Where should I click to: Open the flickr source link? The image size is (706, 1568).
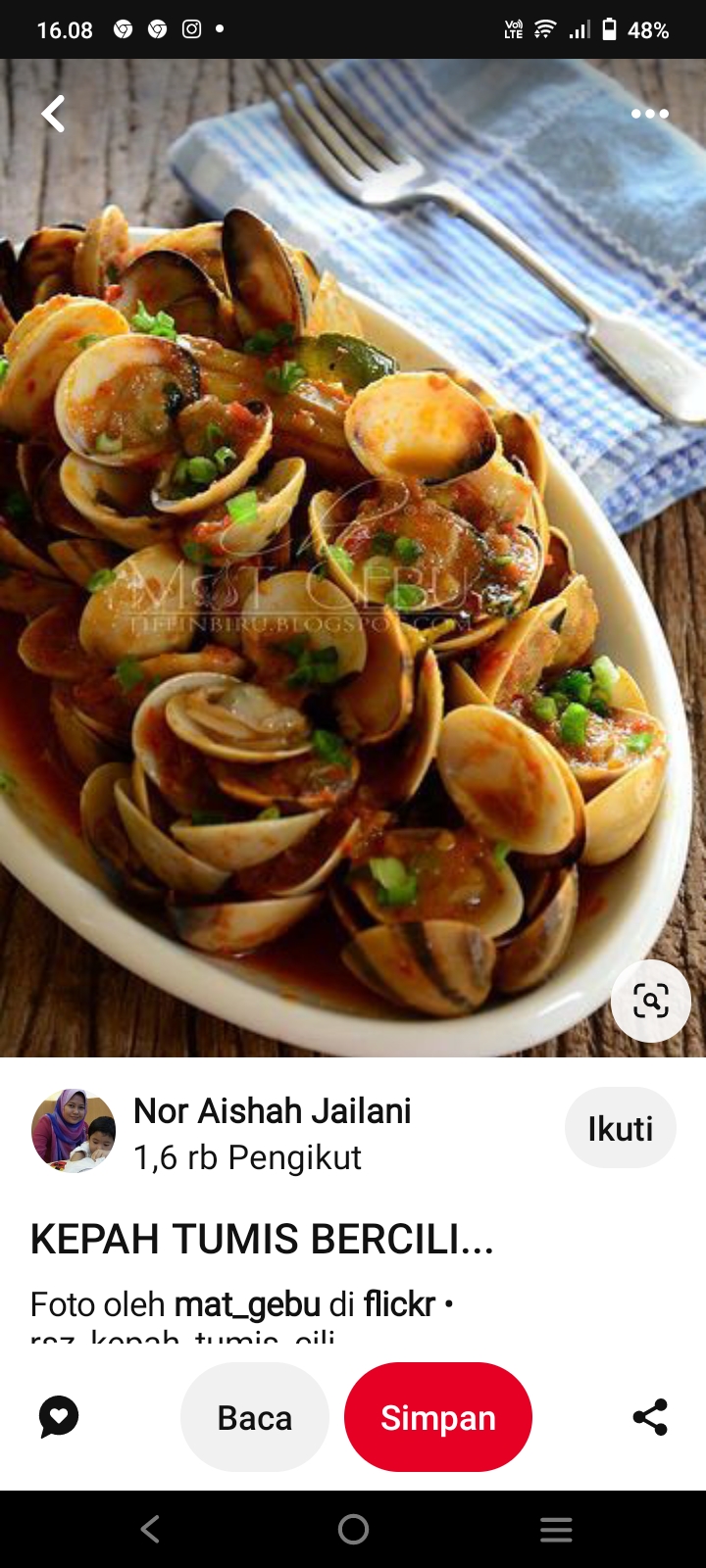point(399,1304)
